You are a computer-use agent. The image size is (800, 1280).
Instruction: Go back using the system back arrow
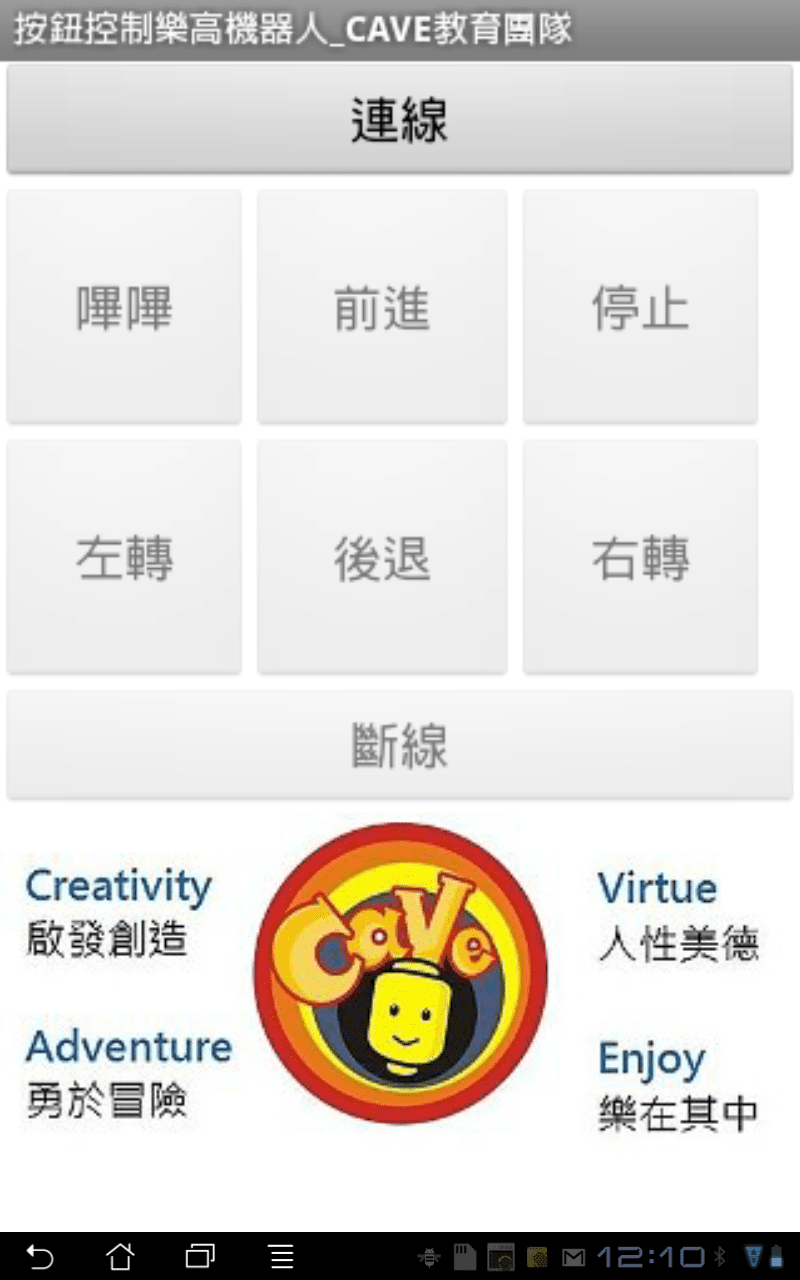click(x=40, y=1256)
